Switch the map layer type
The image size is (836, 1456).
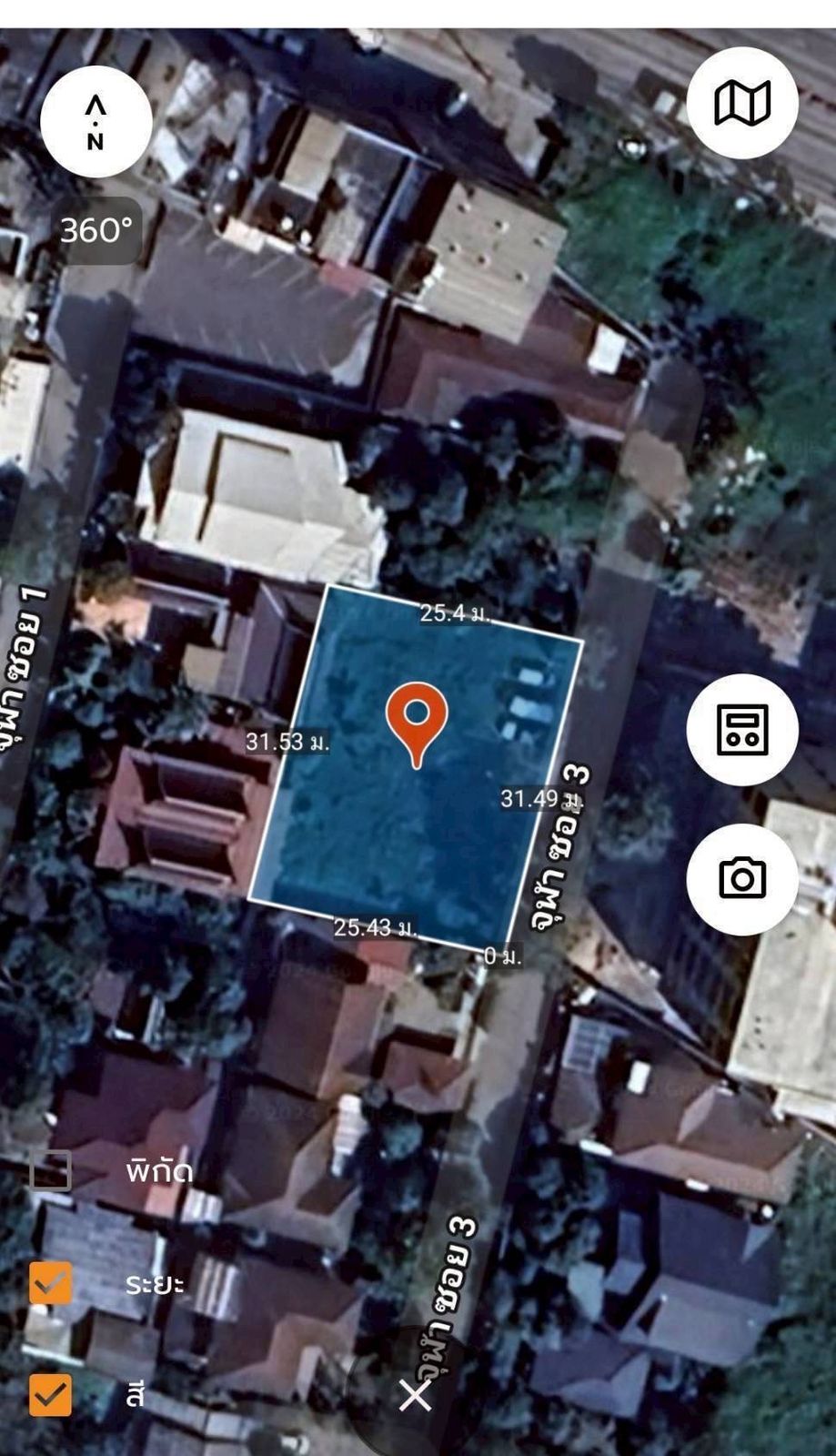coord(742,103)
